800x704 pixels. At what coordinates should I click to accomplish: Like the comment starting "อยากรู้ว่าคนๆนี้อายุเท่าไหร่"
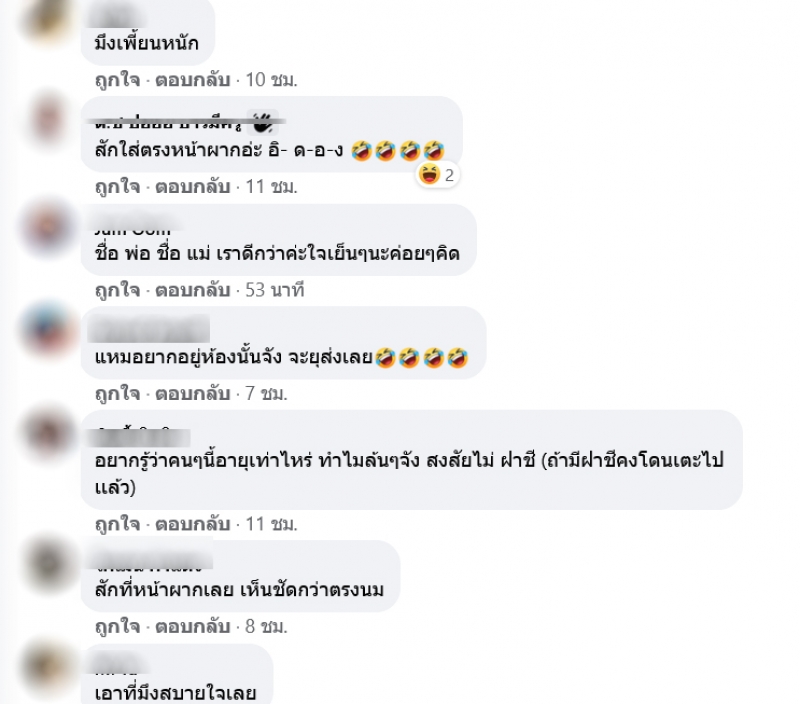pyautogui.click(x=117, y=523)
